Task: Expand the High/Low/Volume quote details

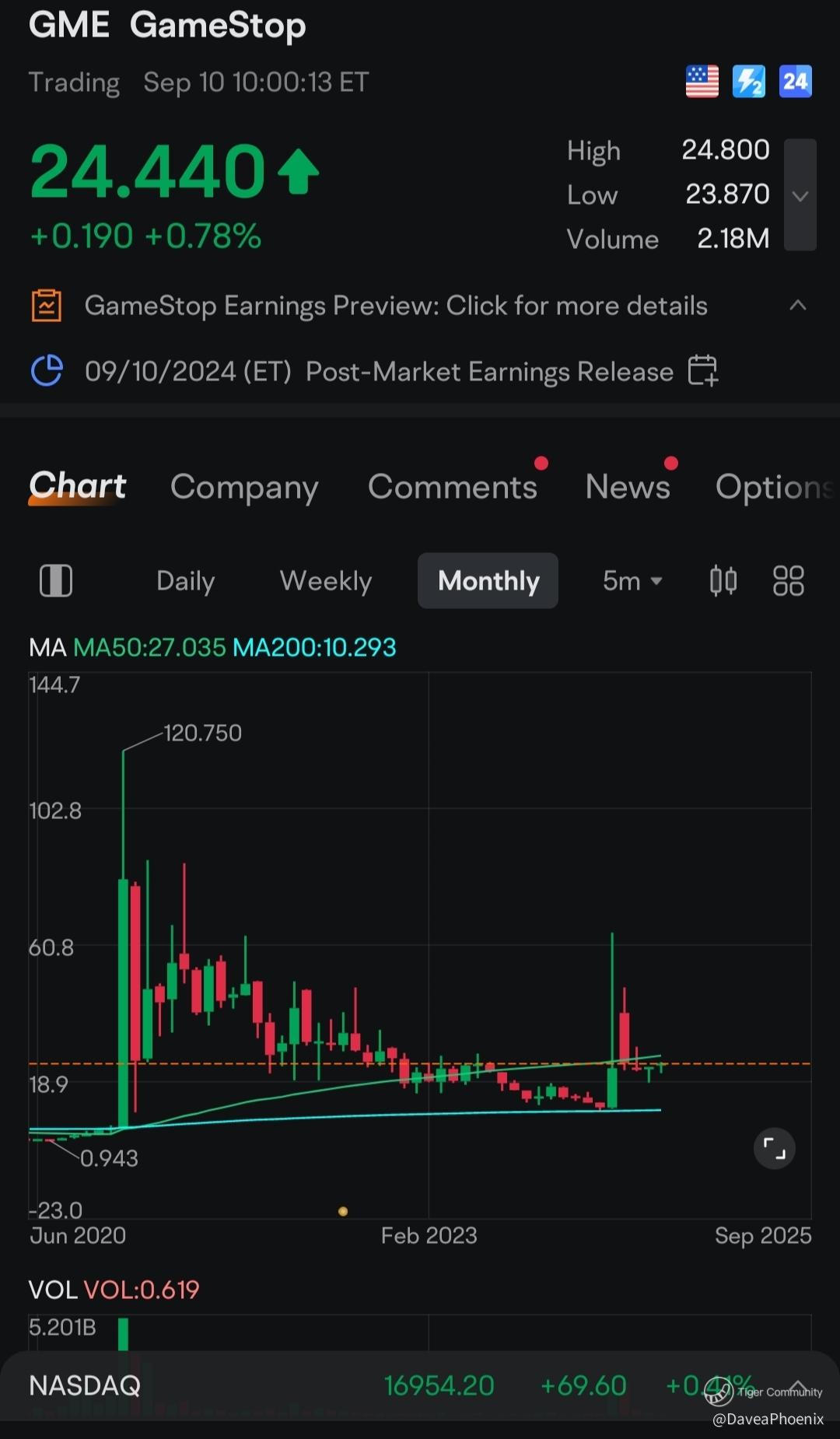Action: (800, 195)
